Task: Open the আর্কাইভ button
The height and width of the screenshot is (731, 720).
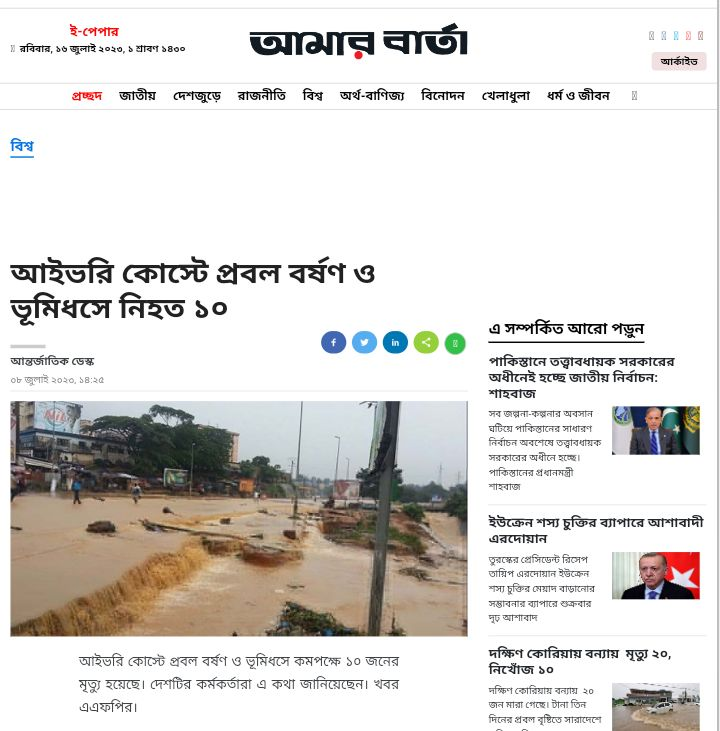Action: tap(678, 61)
